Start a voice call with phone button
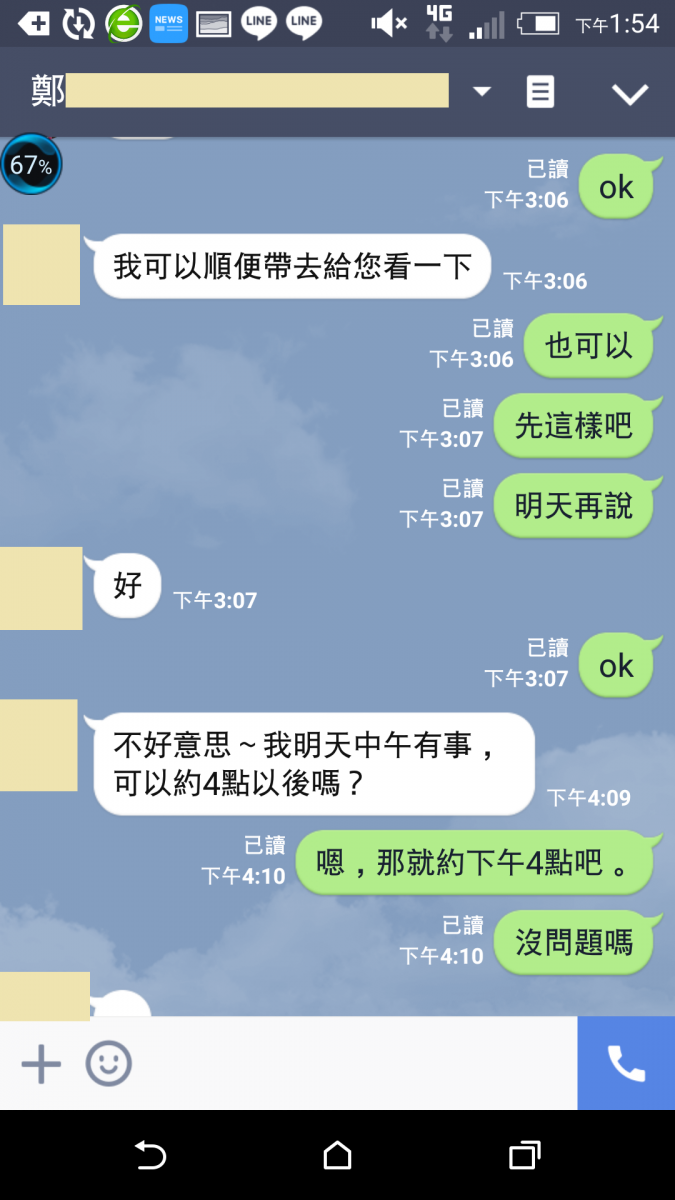The width and height of the screenshot is (675, 1200). 626,1064
